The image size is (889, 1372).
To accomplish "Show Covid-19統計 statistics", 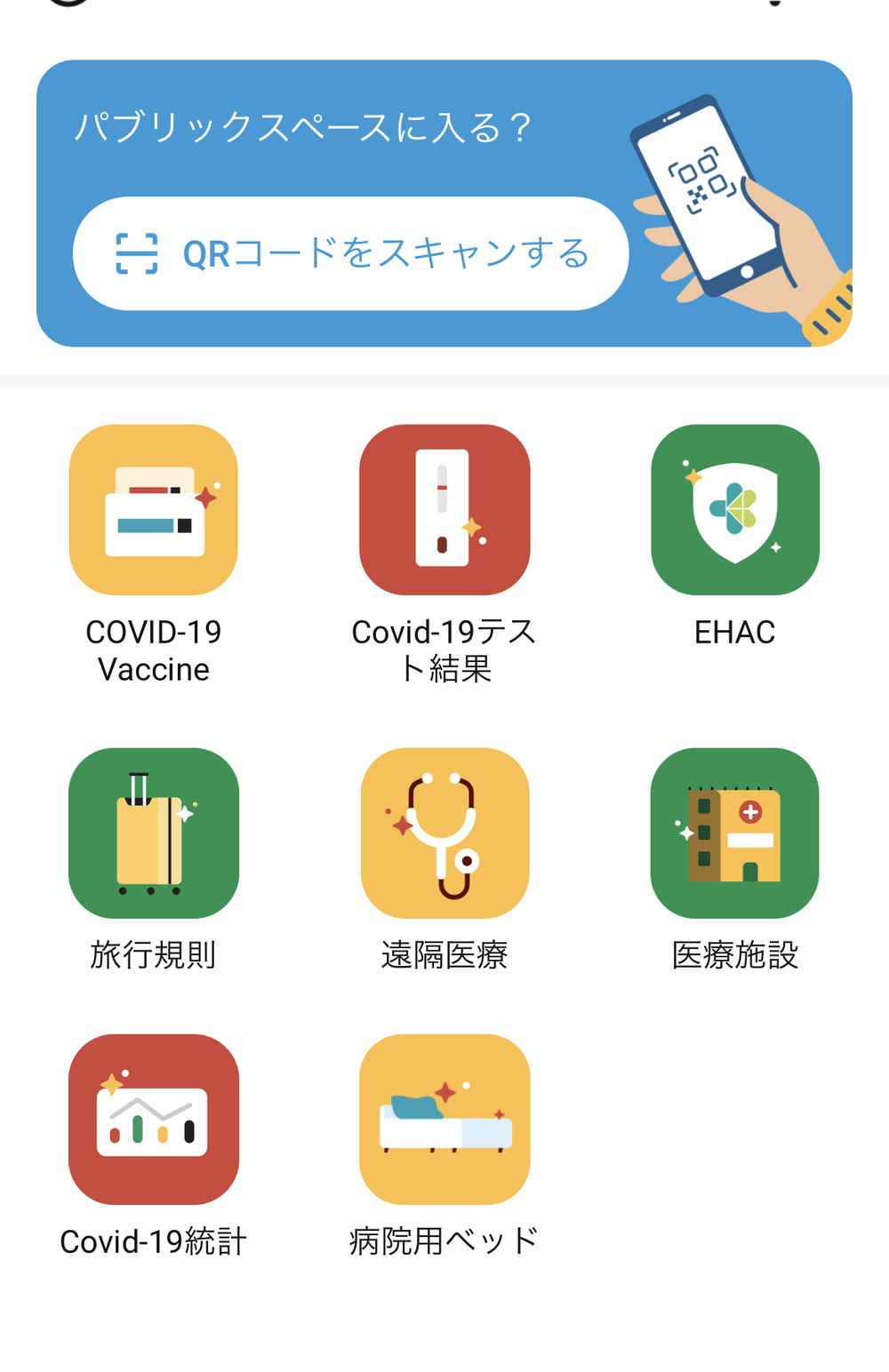I will click(x=154, y=1119).
